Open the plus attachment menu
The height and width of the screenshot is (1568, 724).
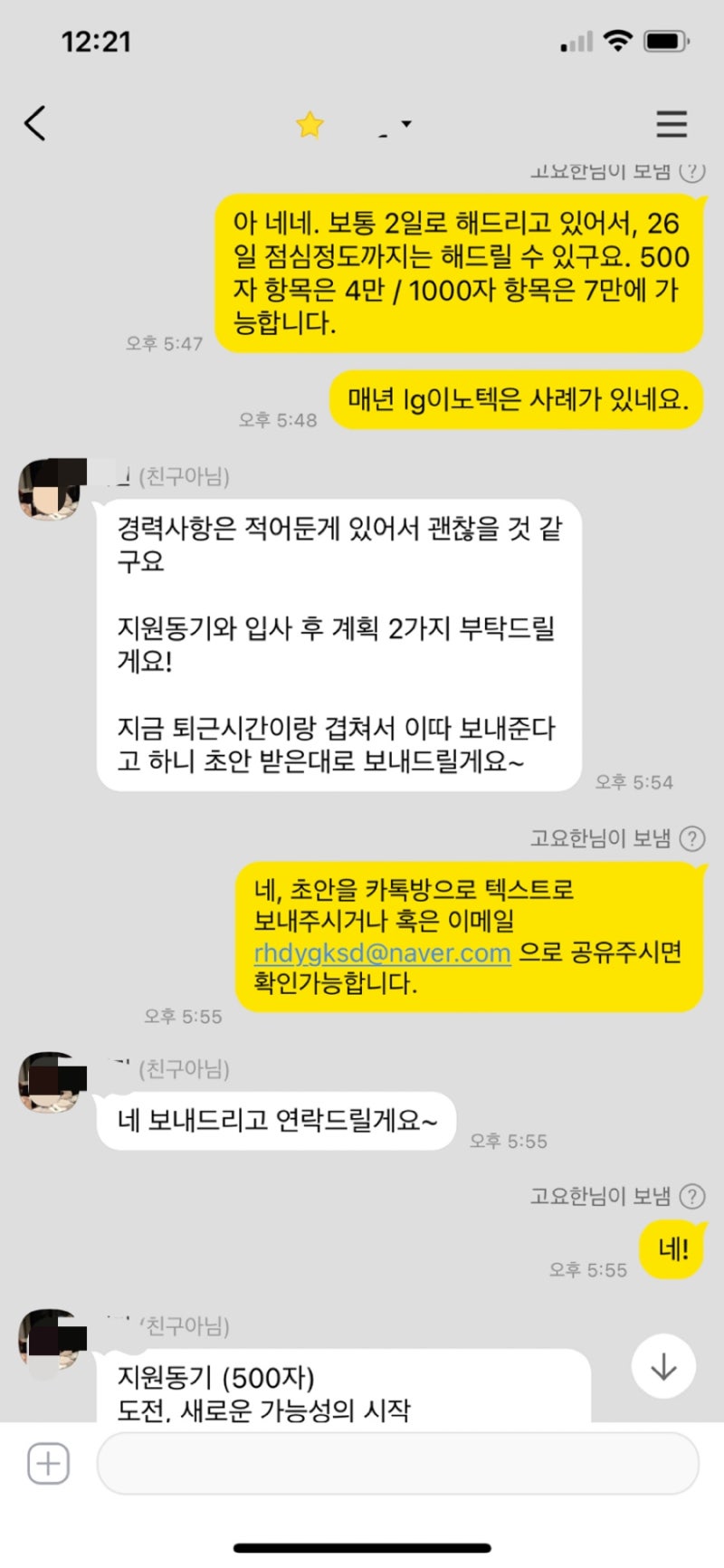(48, 1463)
